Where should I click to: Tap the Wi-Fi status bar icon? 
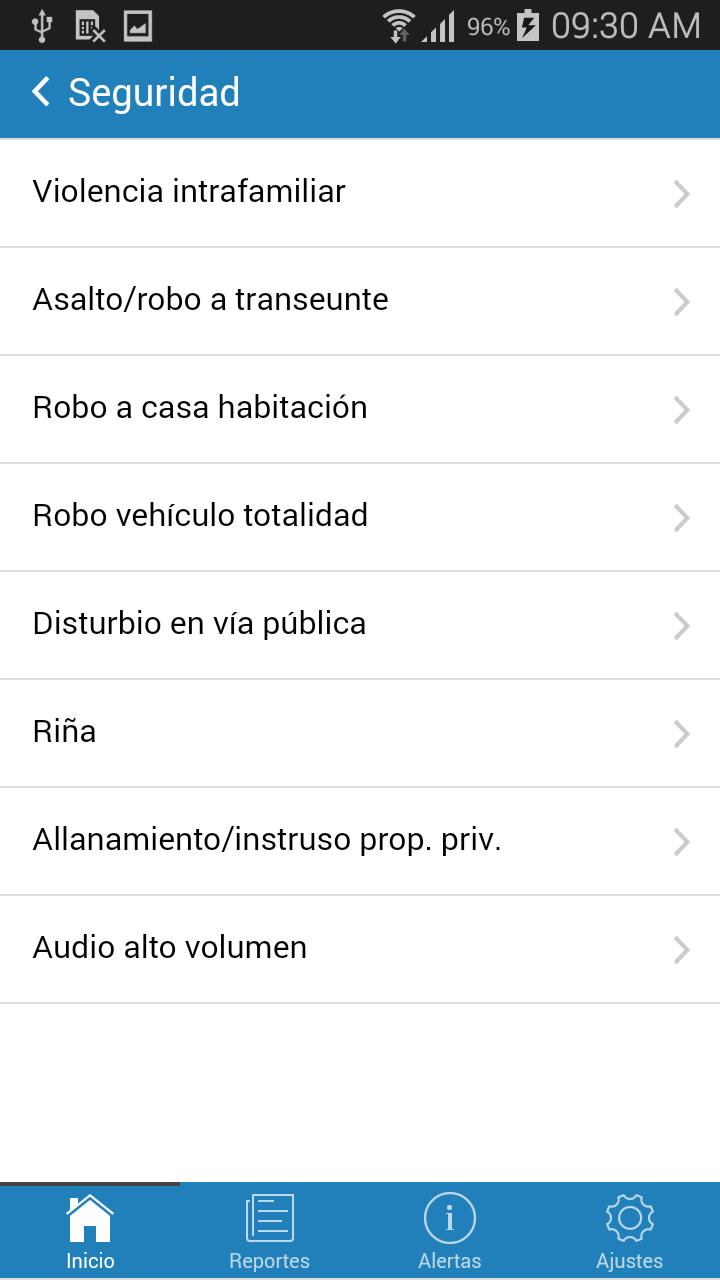[401, 24]
